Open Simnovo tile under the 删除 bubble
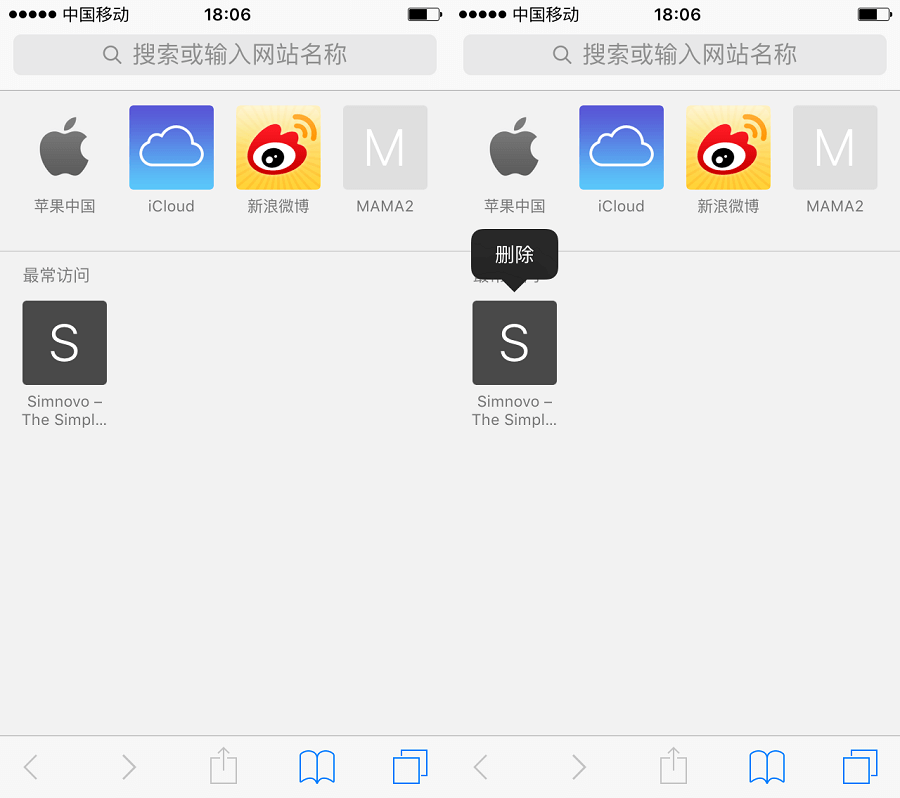This screenshot has height=798, width=900. [x=514, y=343]
